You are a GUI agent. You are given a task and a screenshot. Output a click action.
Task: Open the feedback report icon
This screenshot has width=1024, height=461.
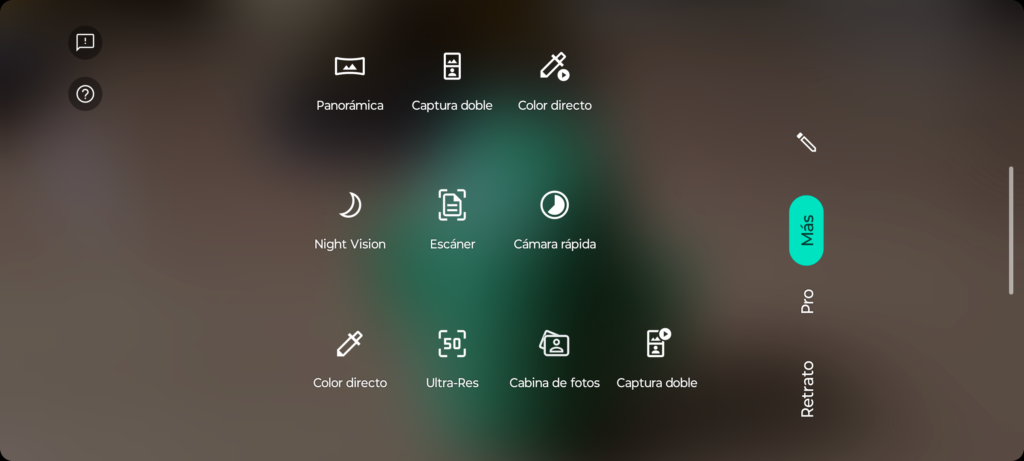coord(85,42)
